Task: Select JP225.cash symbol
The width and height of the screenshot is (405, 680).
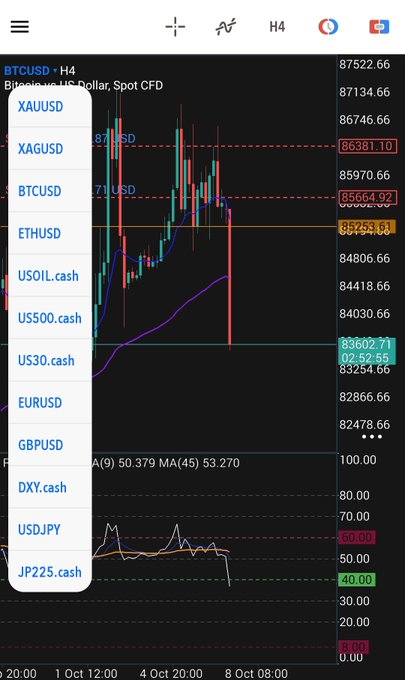Action: click(50, 572)
